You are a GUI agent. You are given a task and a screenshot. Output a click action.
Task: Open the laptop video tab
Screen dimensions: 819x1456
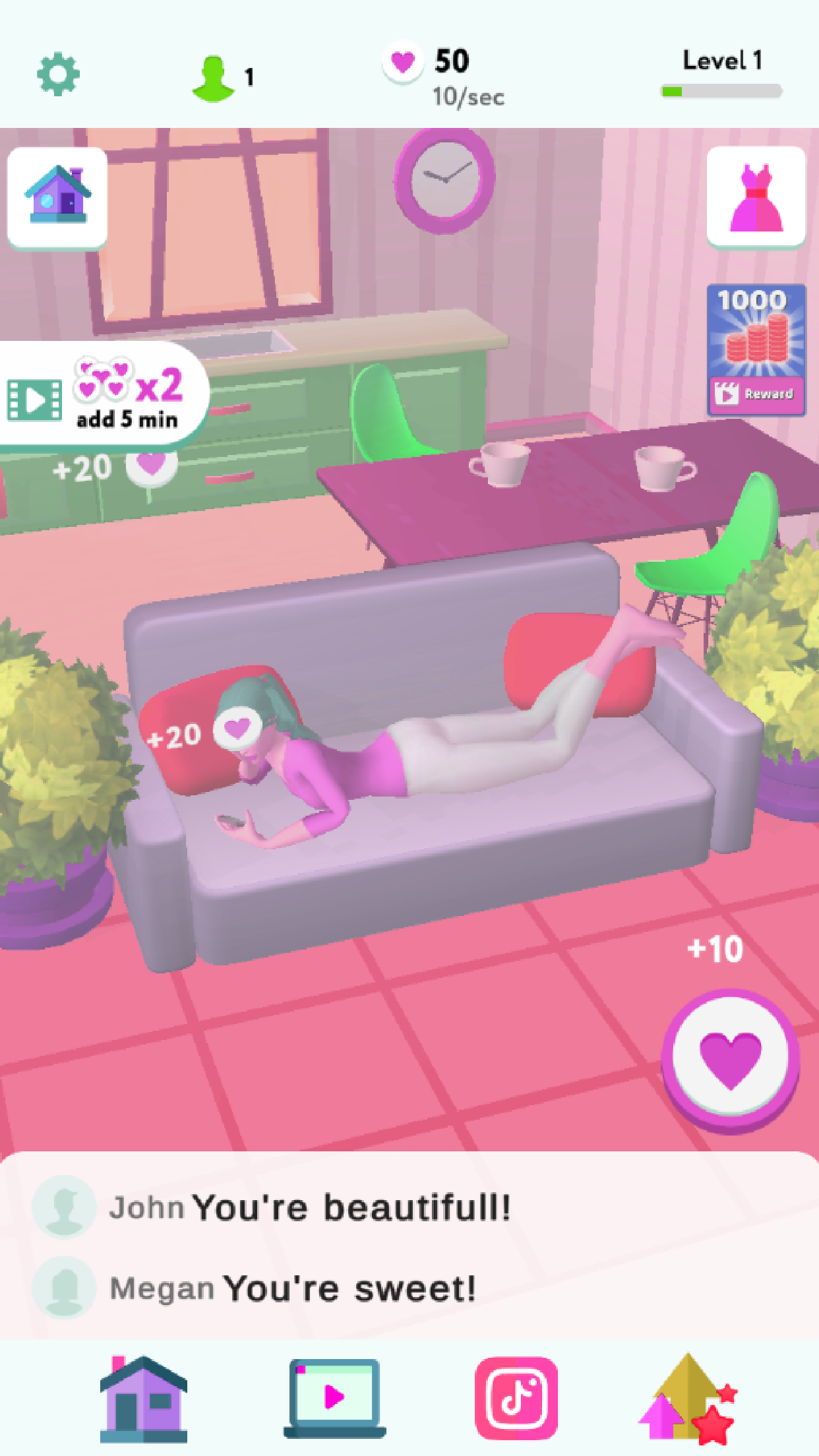pyautogui.click(x=335, y=1398)
